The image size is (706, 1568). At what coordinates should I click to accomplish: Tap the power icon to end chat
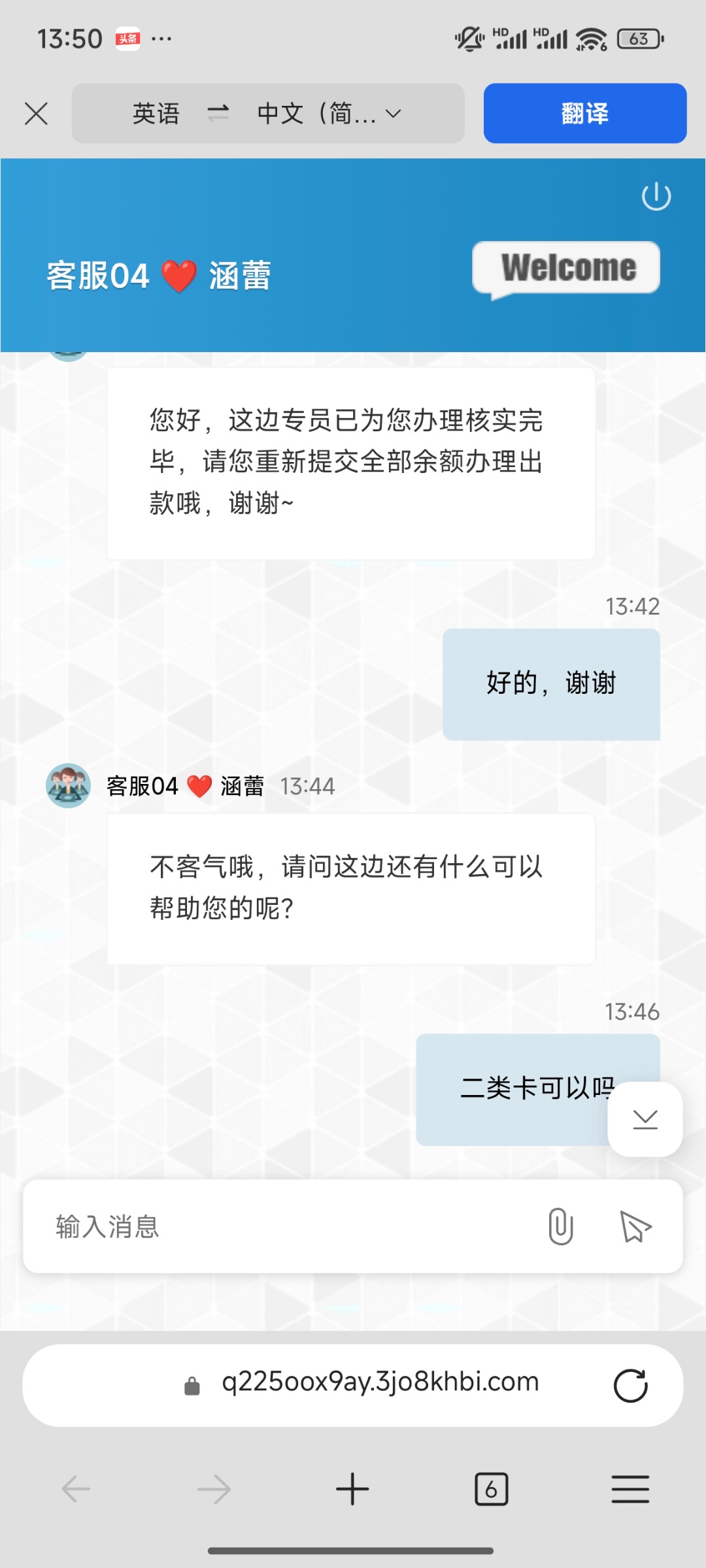656,197
